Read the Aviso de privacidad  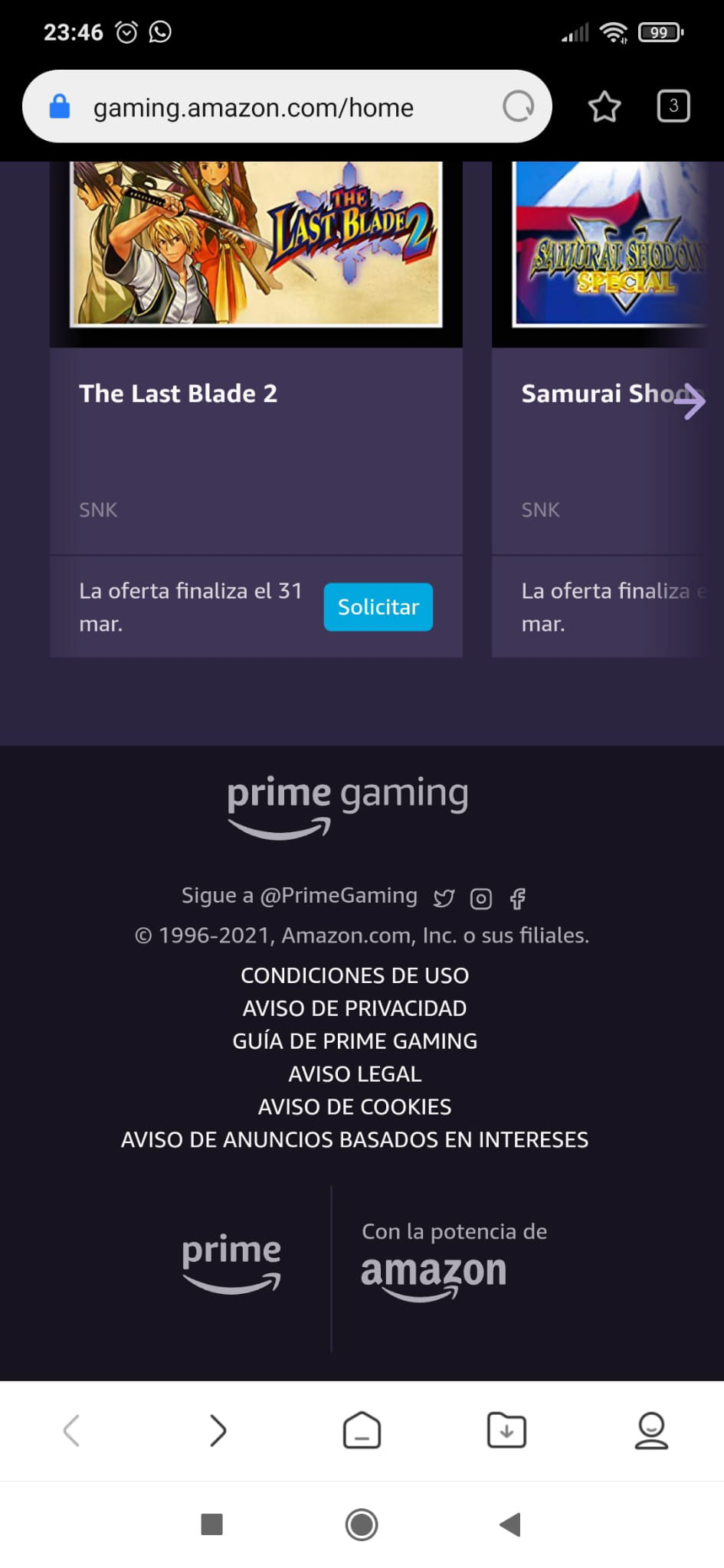[x=355, y=1008]
